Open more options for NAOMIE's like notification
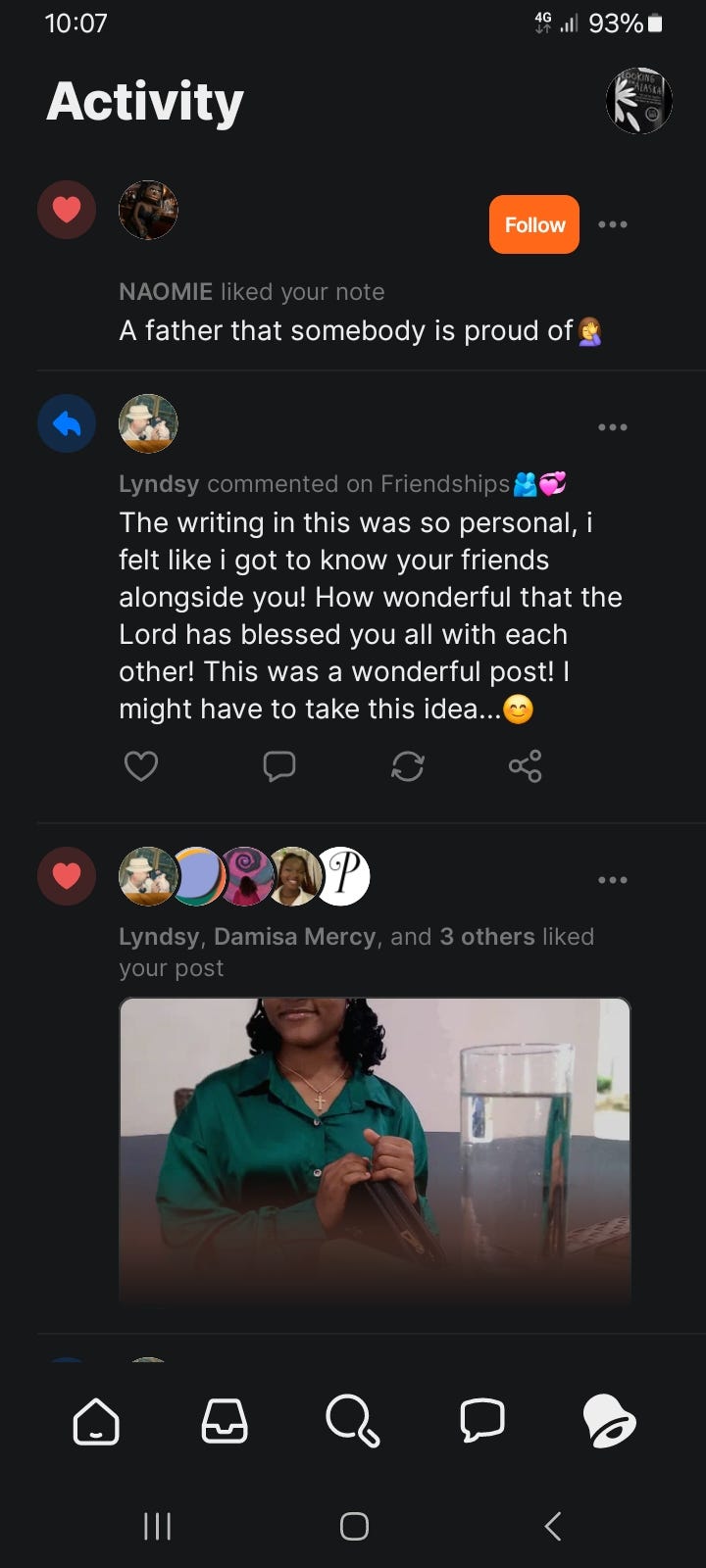 (613, 224)
